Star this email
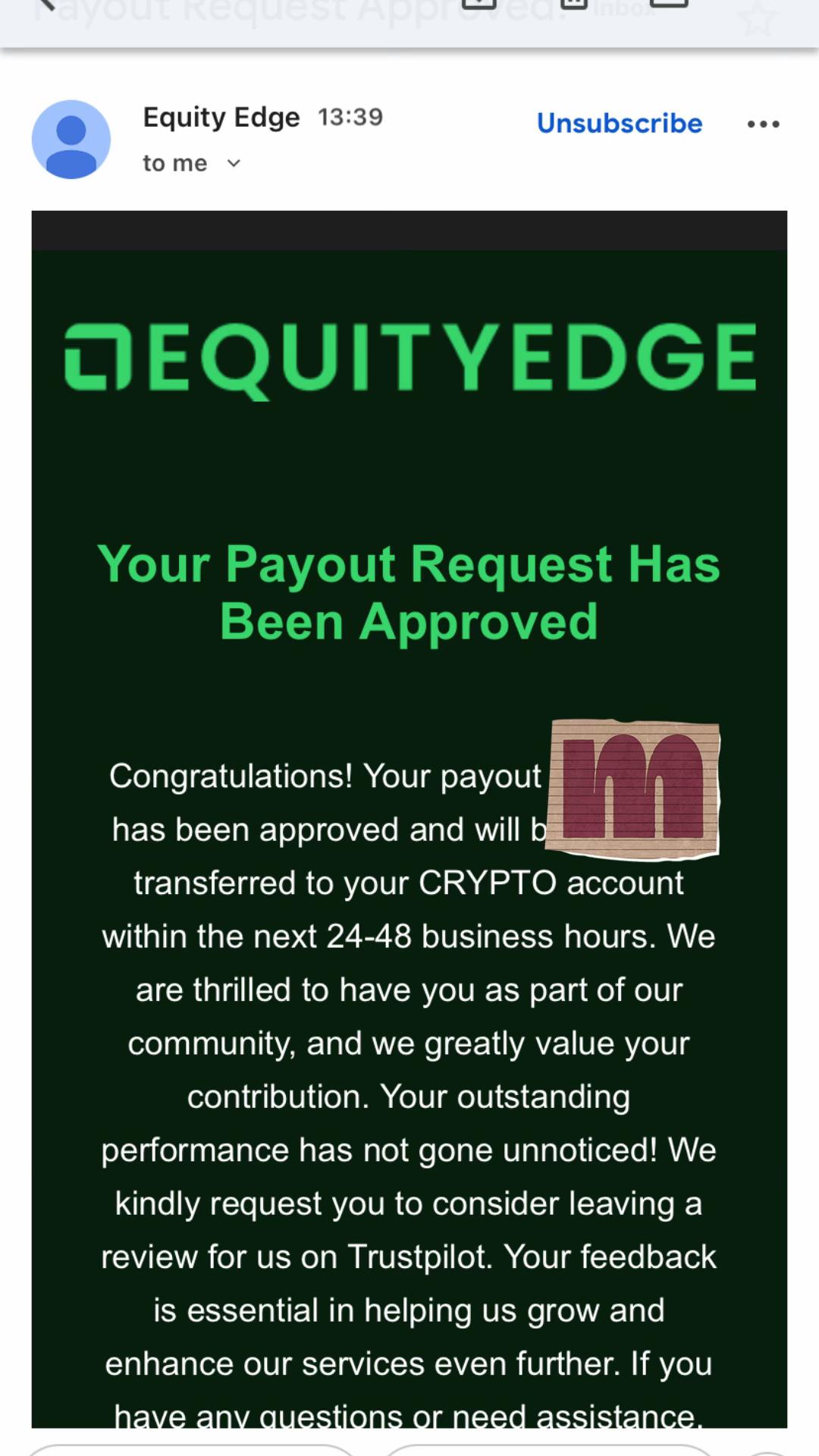 point(758,17)
